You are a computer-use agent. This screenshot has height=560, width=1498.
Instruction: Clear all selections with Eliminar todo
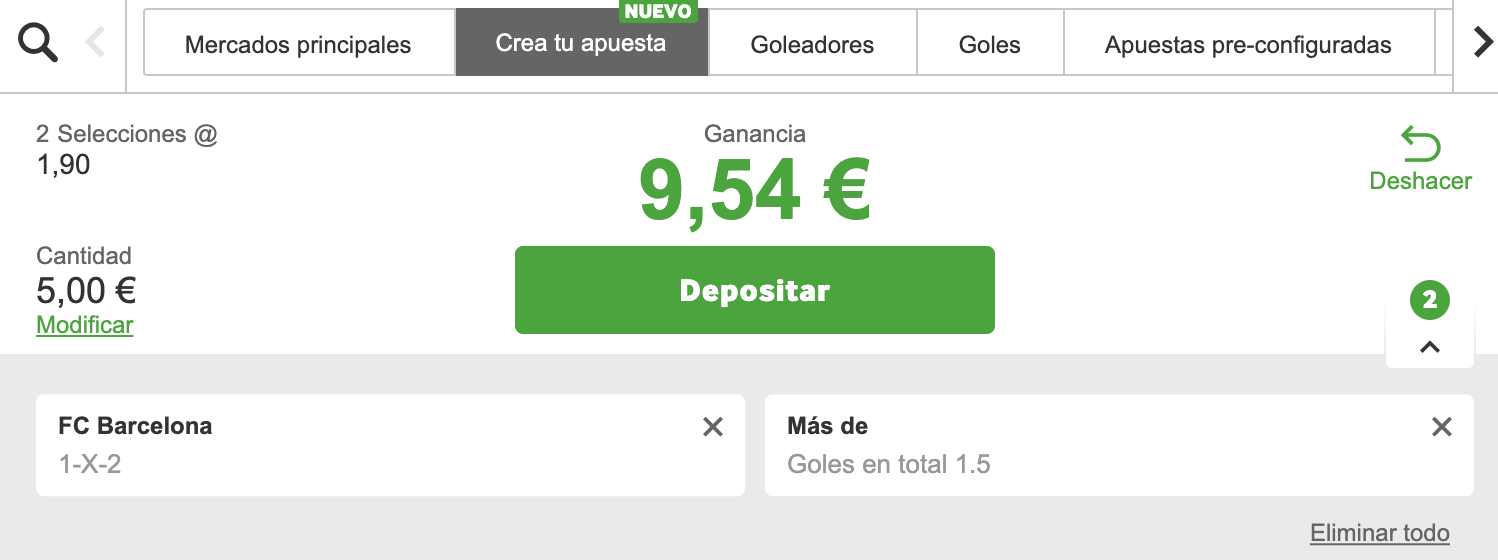pos(1379,533)
